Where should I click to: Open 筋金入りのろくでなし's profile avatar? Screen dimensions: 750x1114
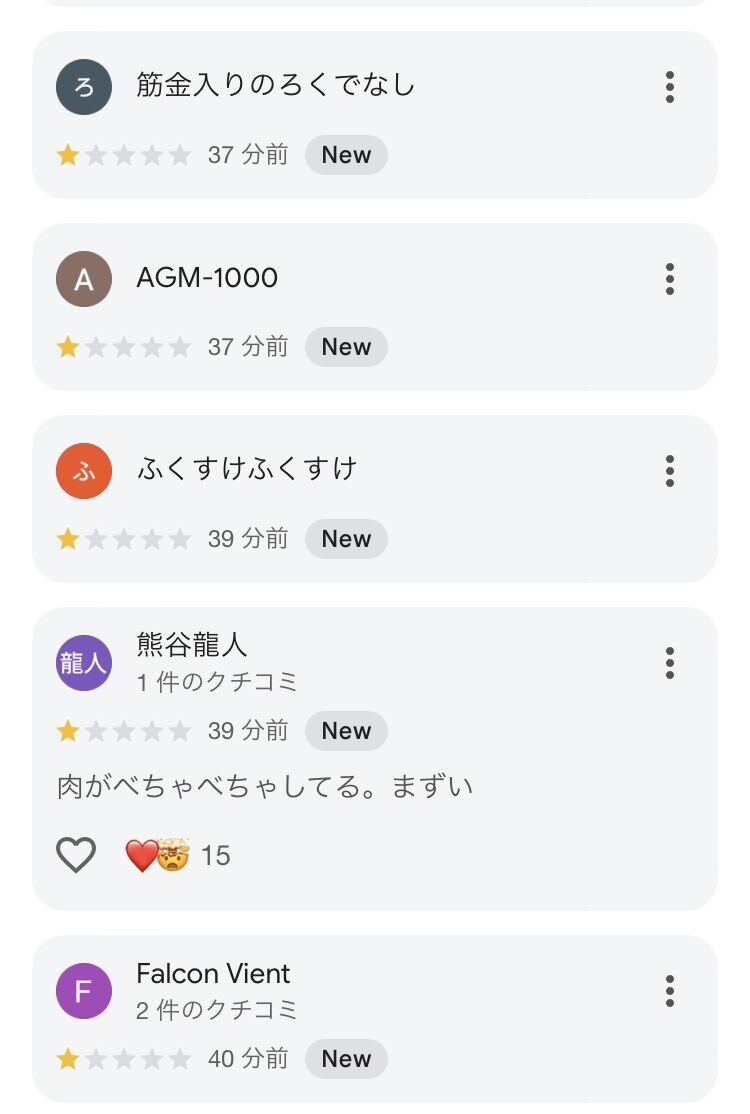84,87
